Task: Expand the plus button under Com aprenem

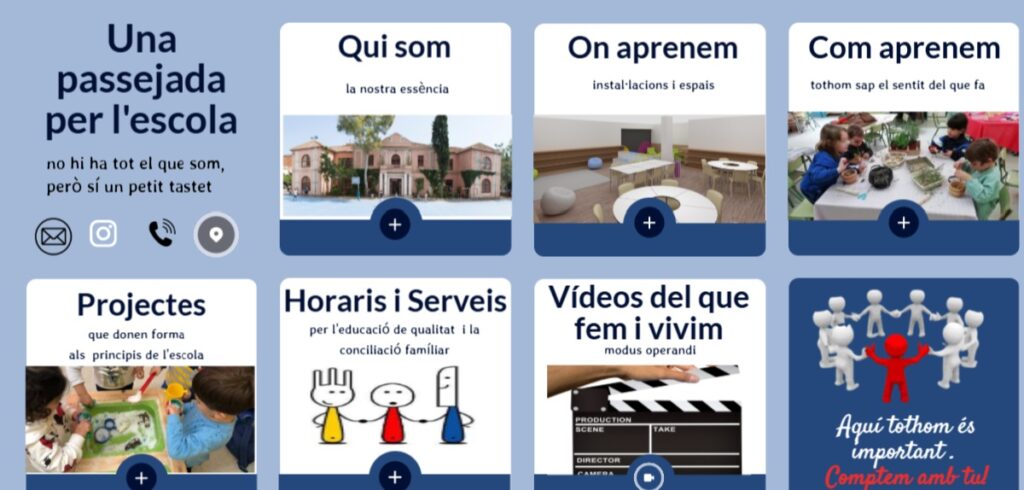Action: point(904,222)
